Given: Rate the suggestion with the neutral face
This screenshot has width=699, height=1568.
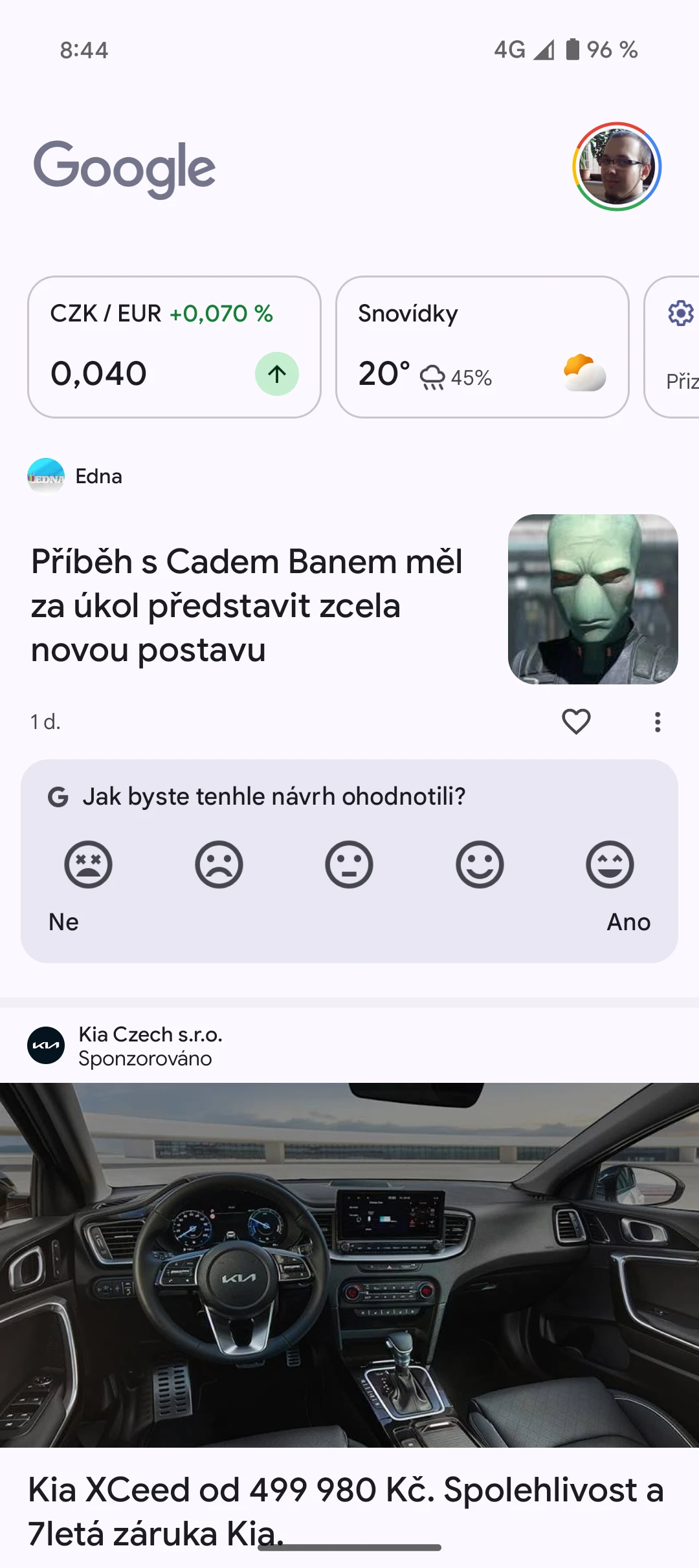Looking at the screenshot, I should 349,864.
